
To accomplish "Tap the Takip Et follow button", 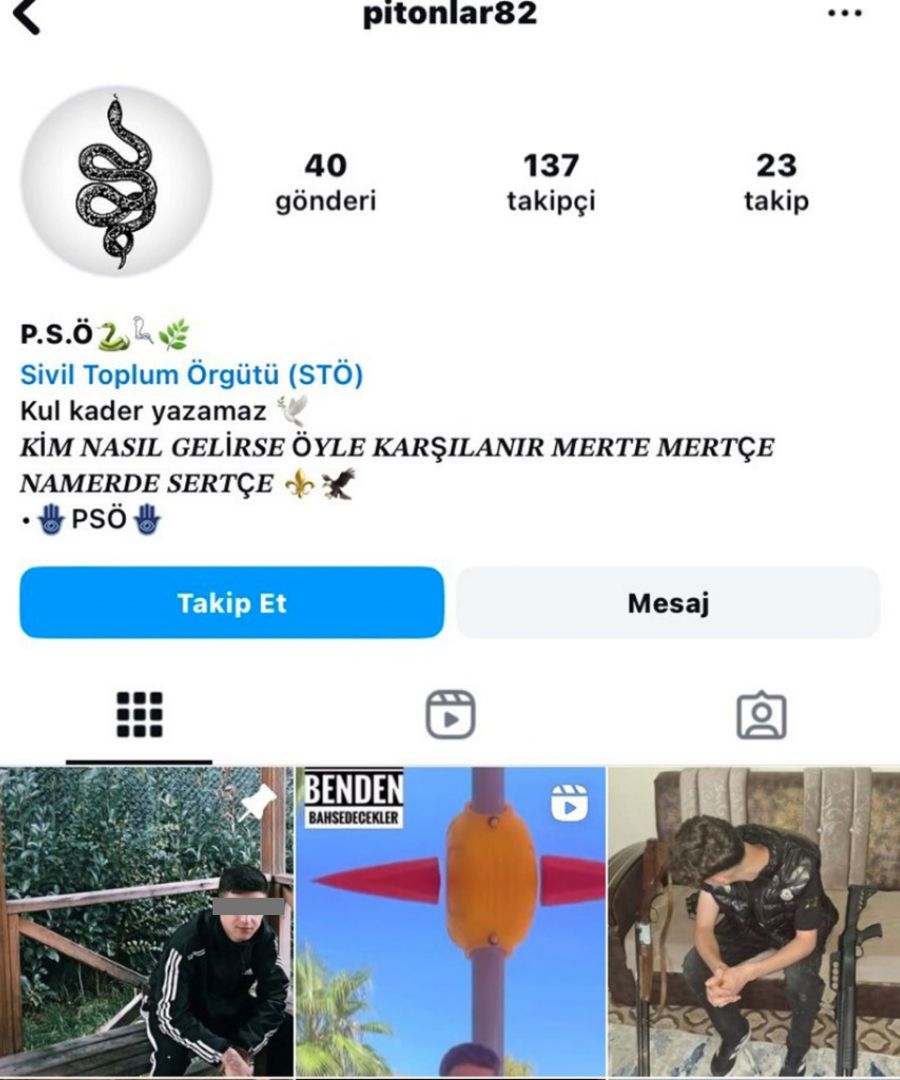I will (x=231, y=603).
